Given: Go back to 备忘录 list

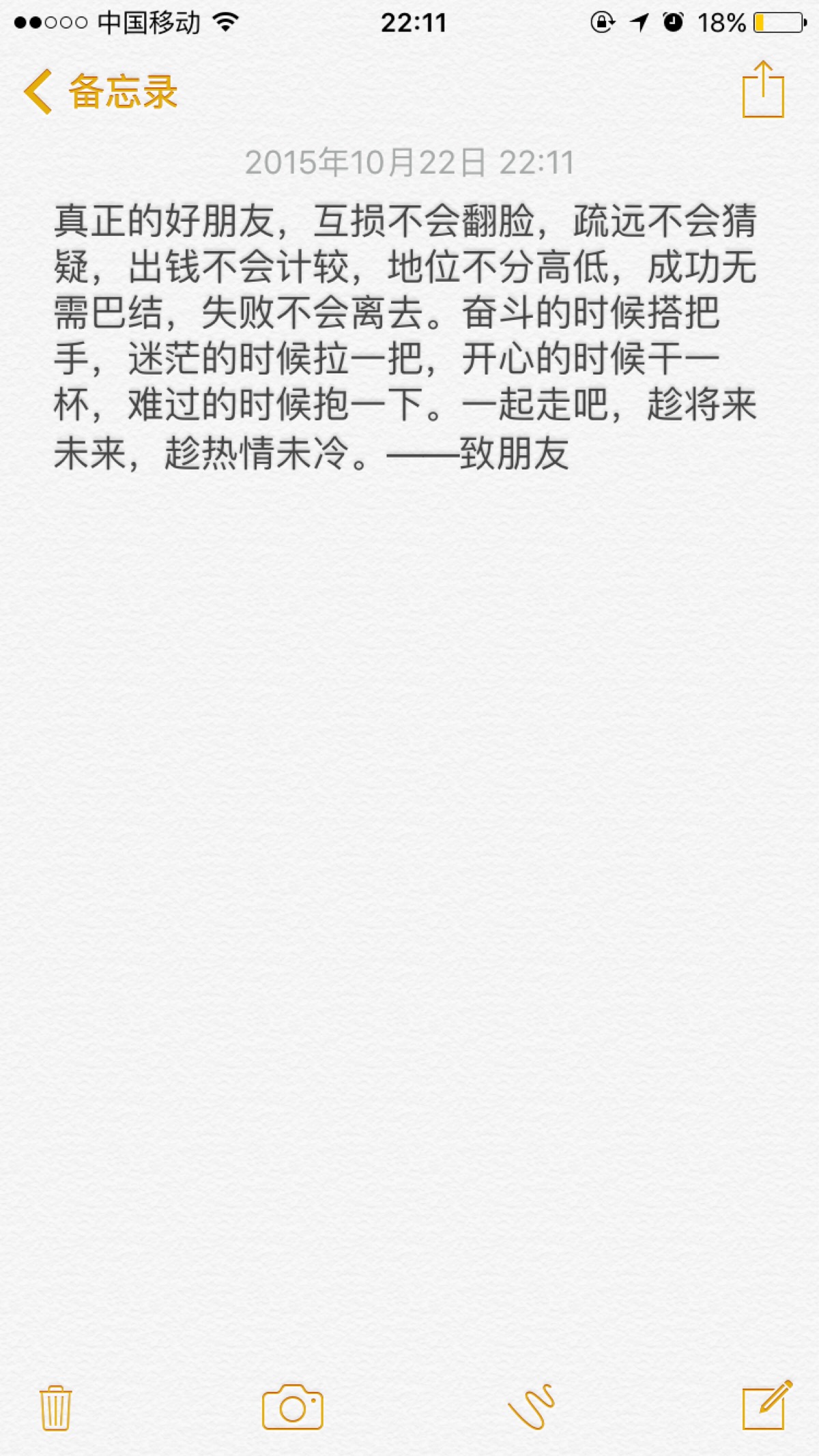Looking at the screenshot, I should coord(100,91).
